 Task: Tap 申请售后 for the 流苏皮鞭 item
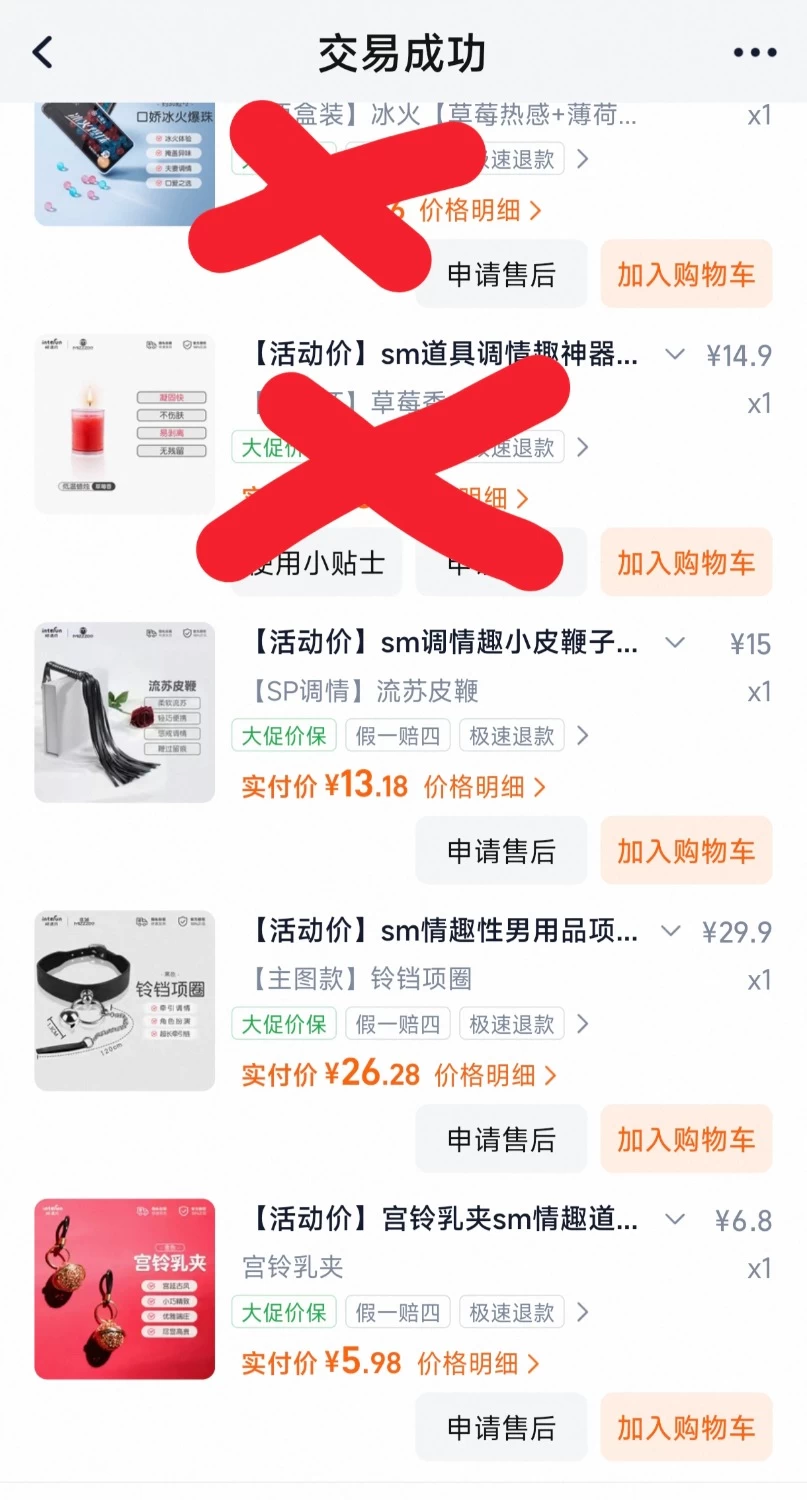501,851
